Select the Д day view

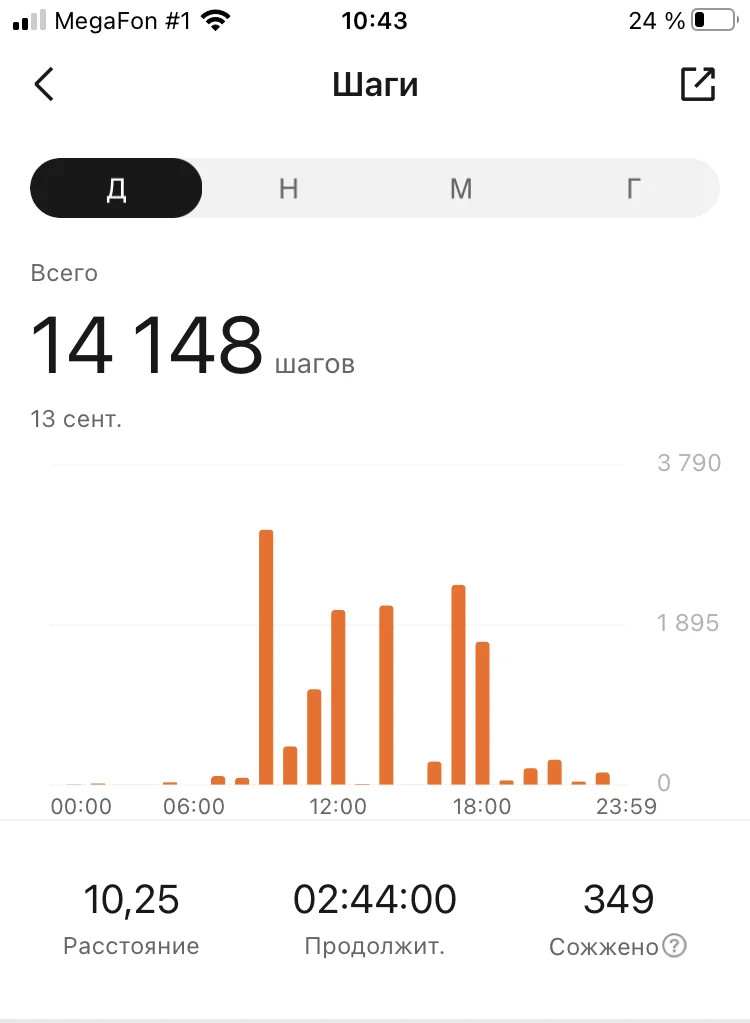[x=117, y=188]
